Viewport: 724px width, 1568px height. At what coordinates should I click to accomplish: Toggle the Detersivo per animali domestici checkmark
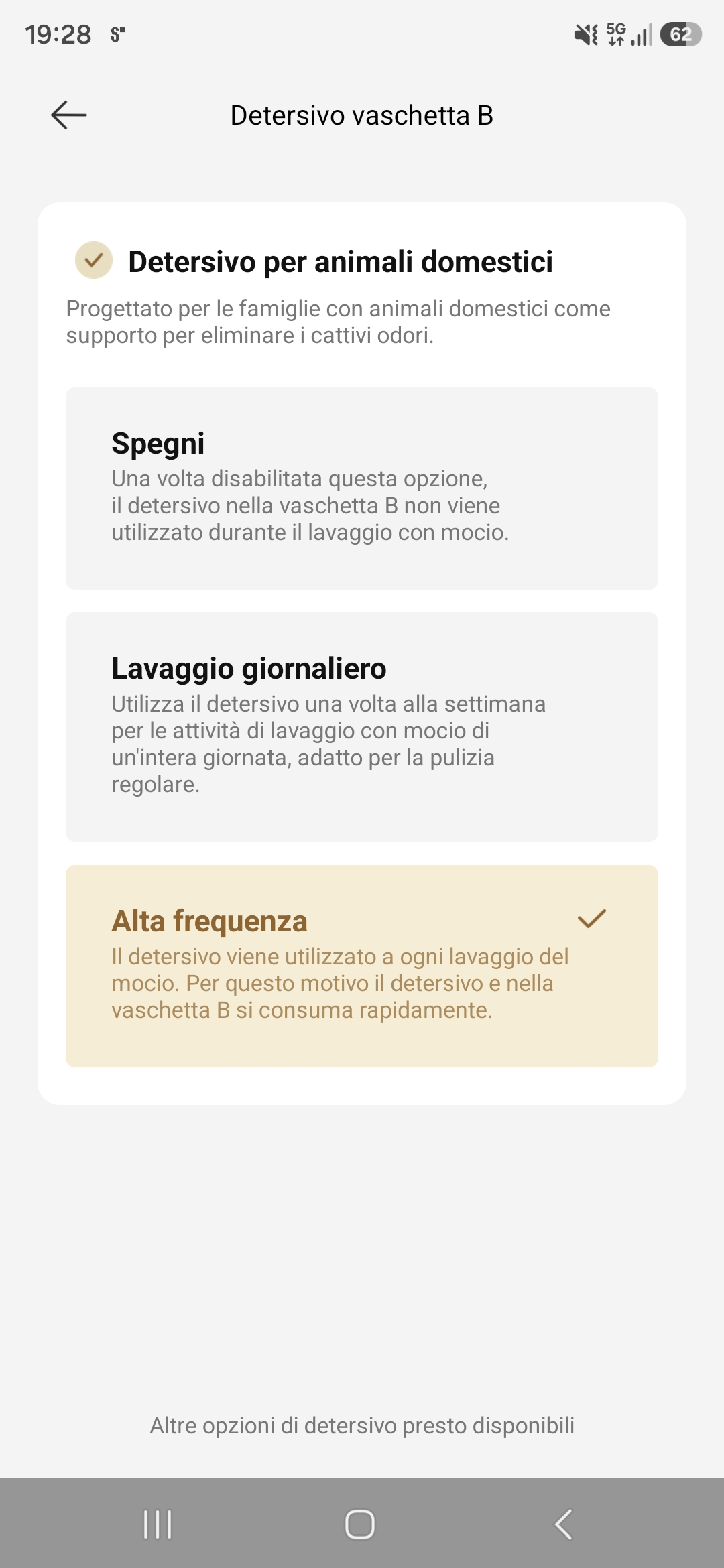click(x=94, y=260)
